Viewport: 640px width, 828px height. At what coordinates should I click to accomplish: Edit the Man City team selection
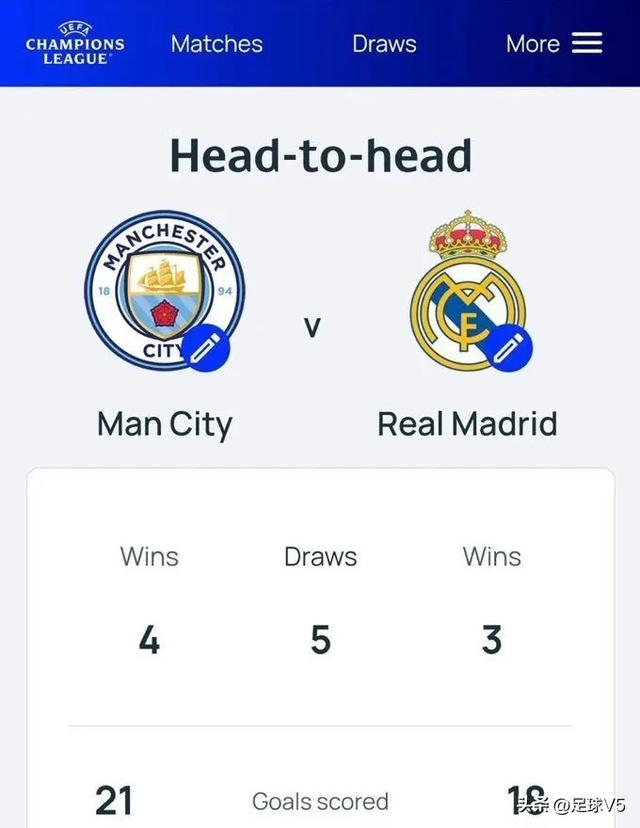coord(206,349)
